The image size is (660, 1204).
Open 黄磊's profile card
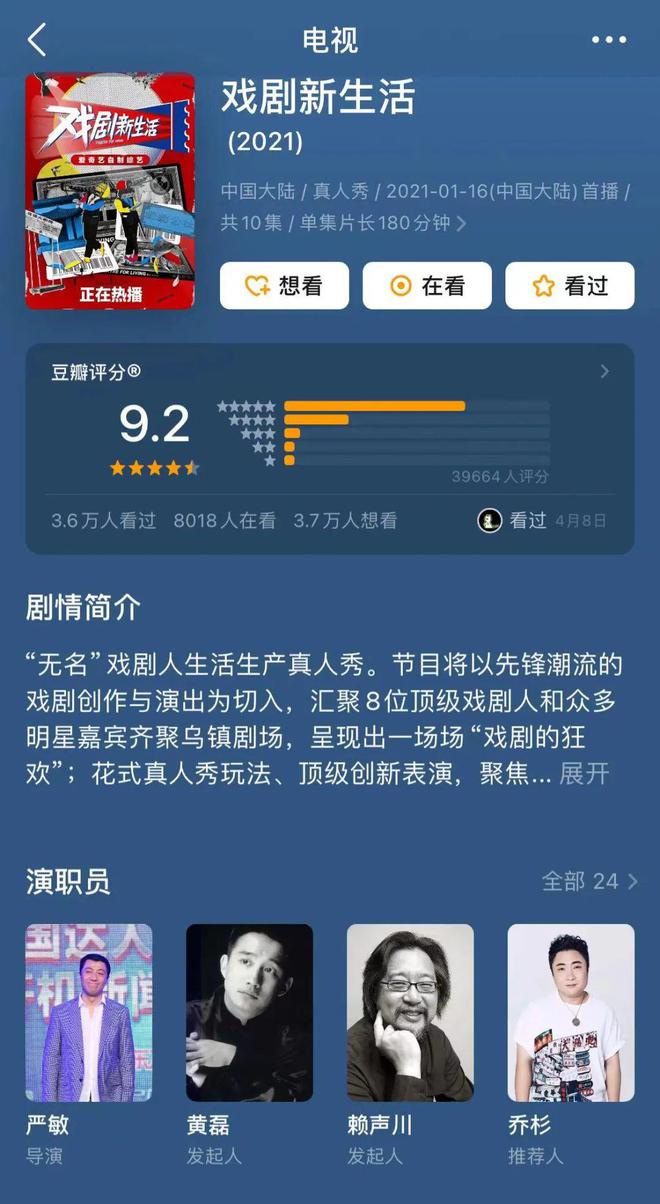coord(249,1012)
